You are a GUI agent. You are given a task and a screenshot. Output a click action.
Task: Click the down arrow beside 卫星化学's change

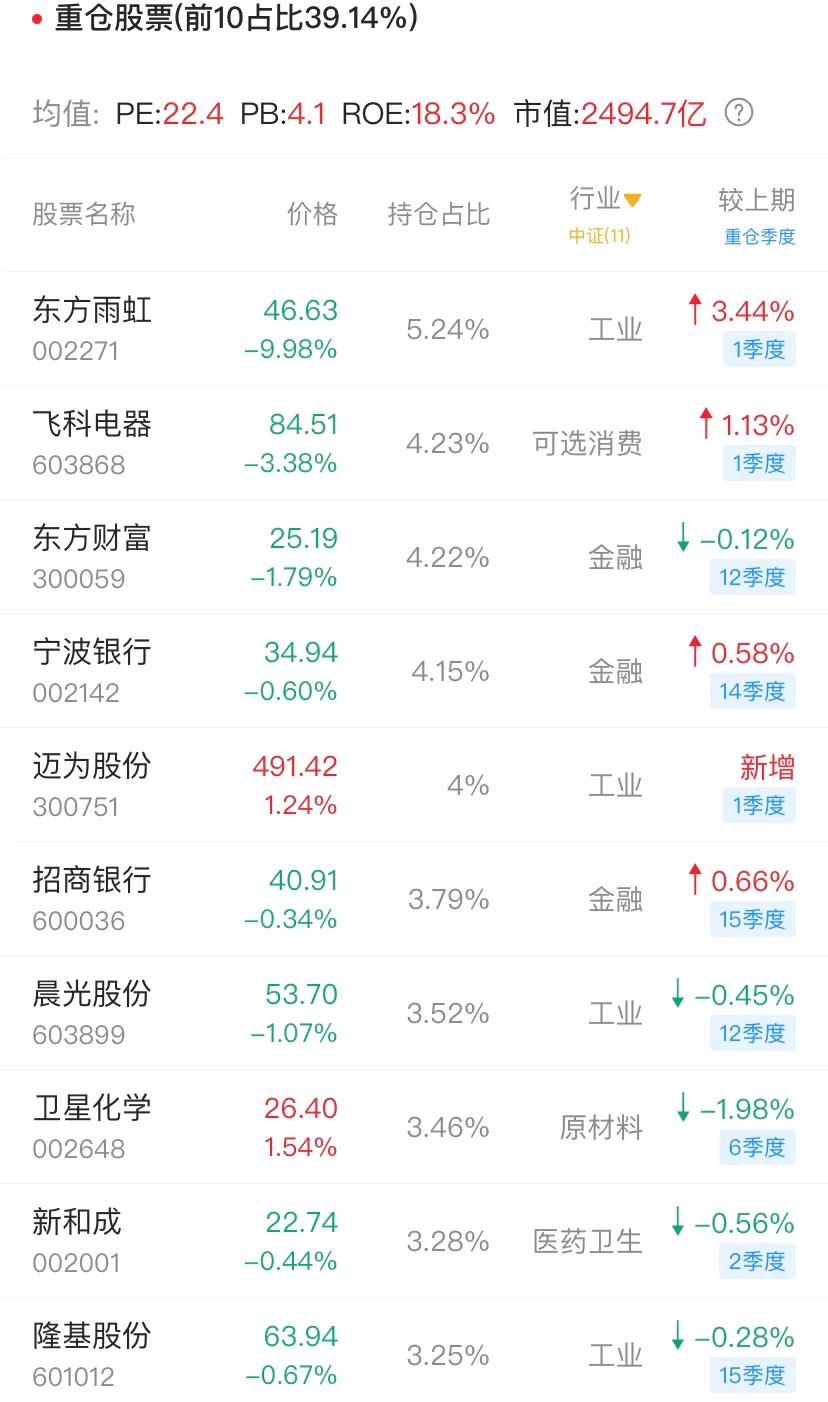pos(681,1110)
